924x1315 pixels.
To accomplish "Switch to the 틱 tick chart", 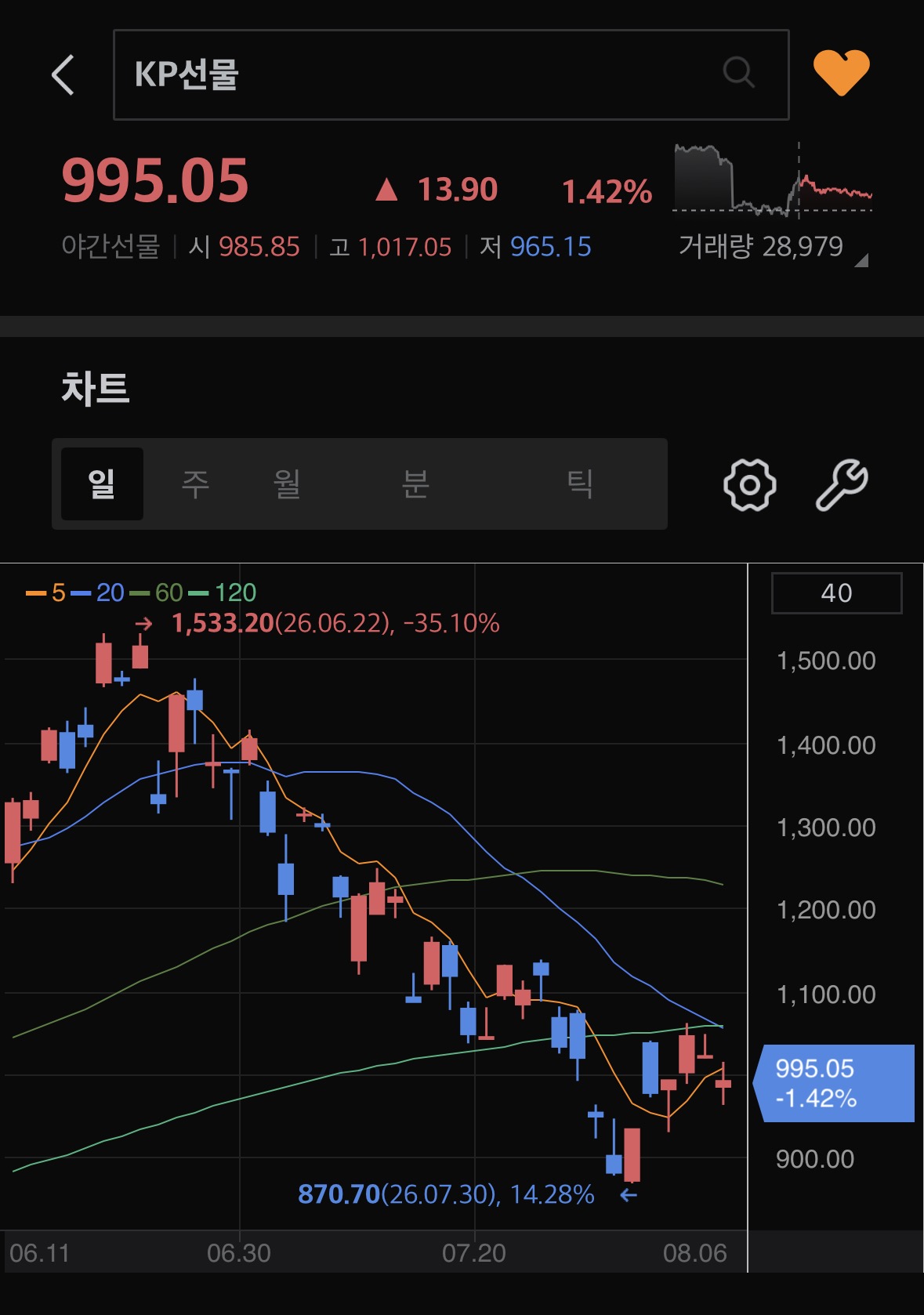I will 579,484.
